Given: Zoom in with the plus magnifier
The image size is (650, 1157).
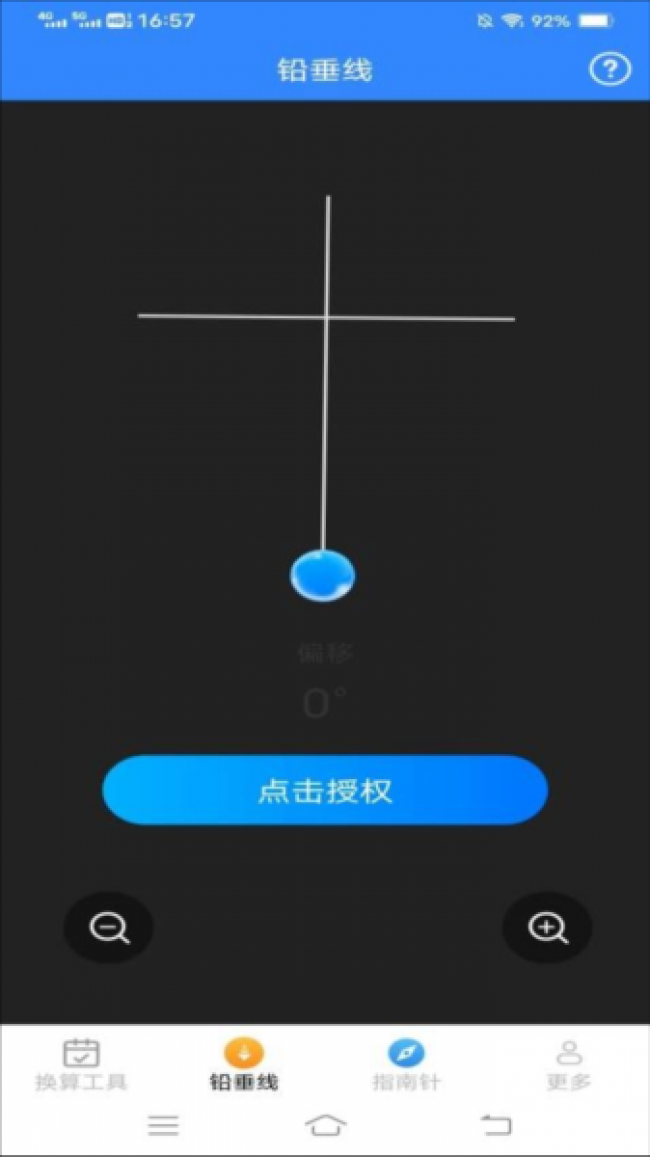Looking at the screenshot, I should click(x=547, y=928).
